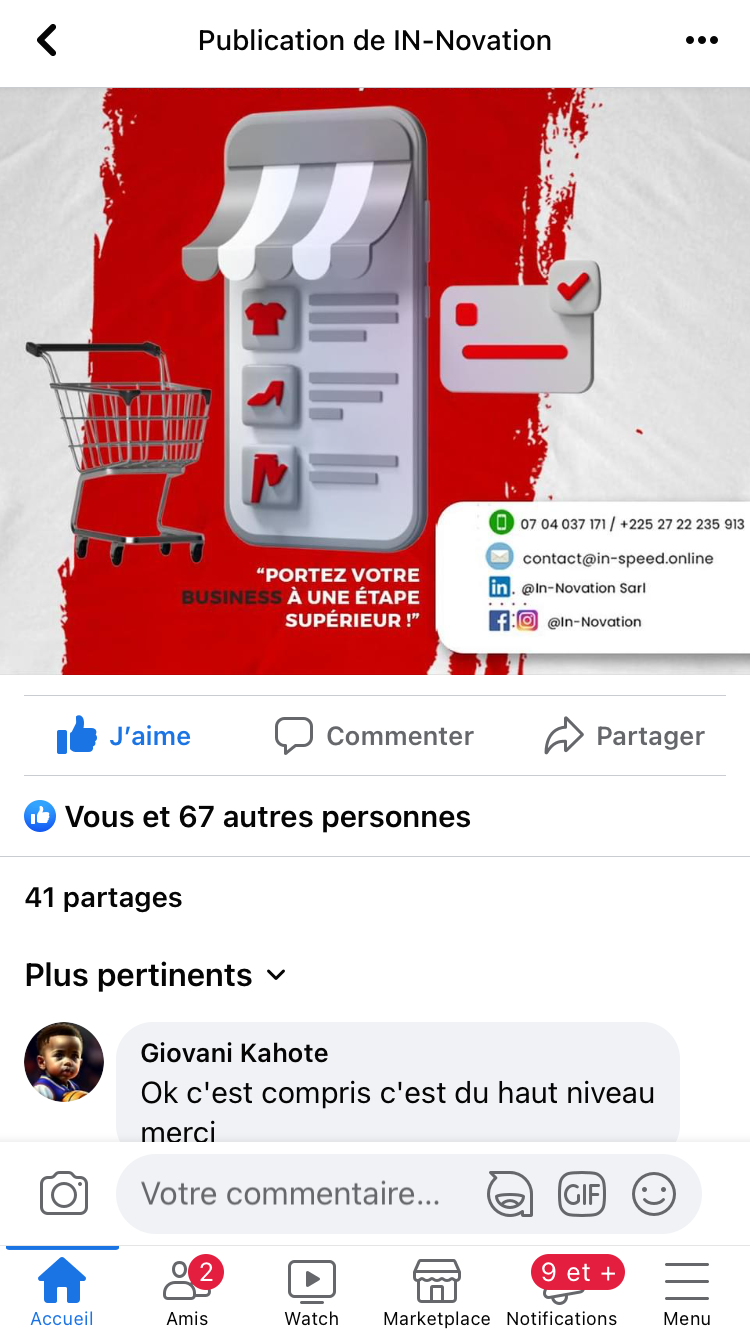Go back from the IN-Novation publication
Screen dimensions: 750x1334
click(x=47, y=41)
